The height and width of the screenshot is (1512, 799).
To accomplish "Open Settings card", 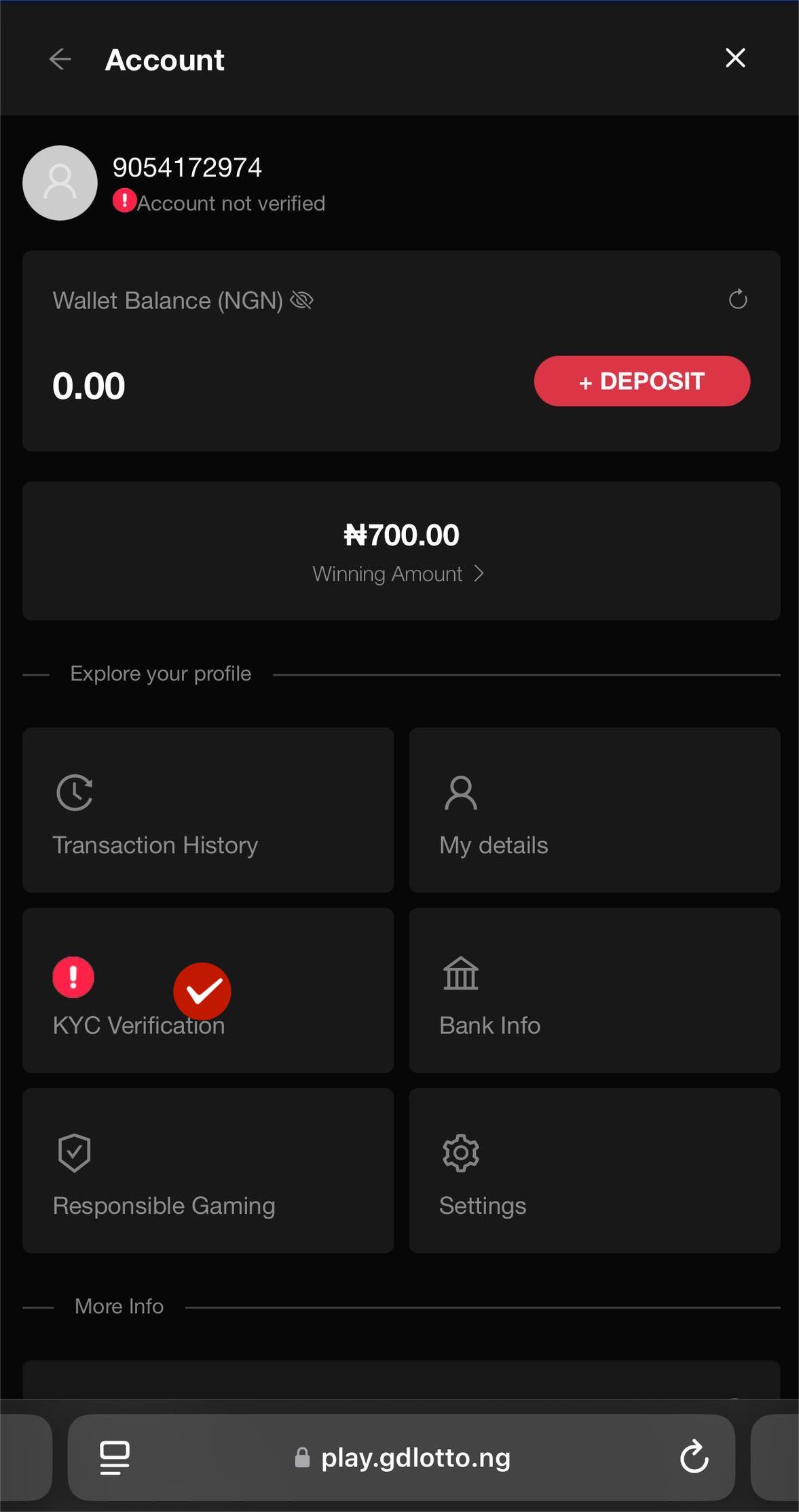I will [594, 1170].
